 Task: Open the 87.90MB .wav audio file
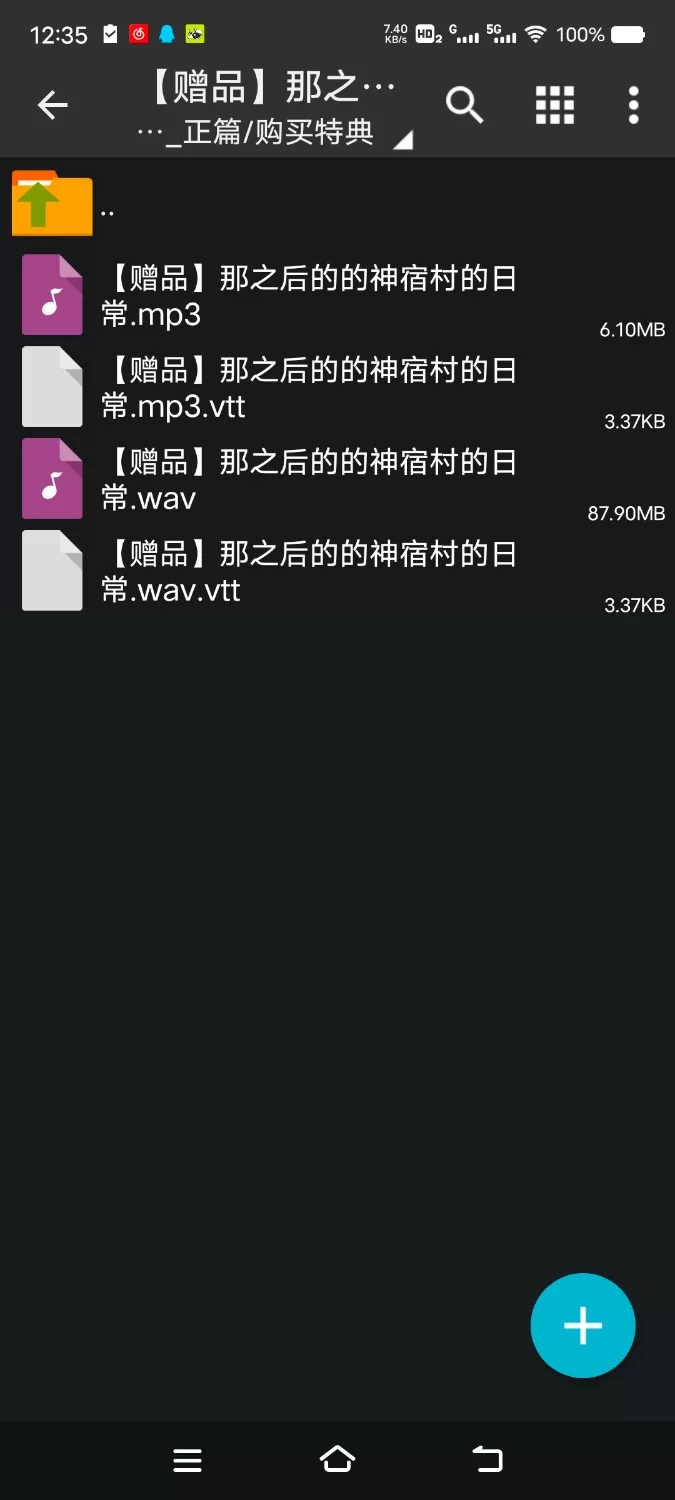[310, 480]
